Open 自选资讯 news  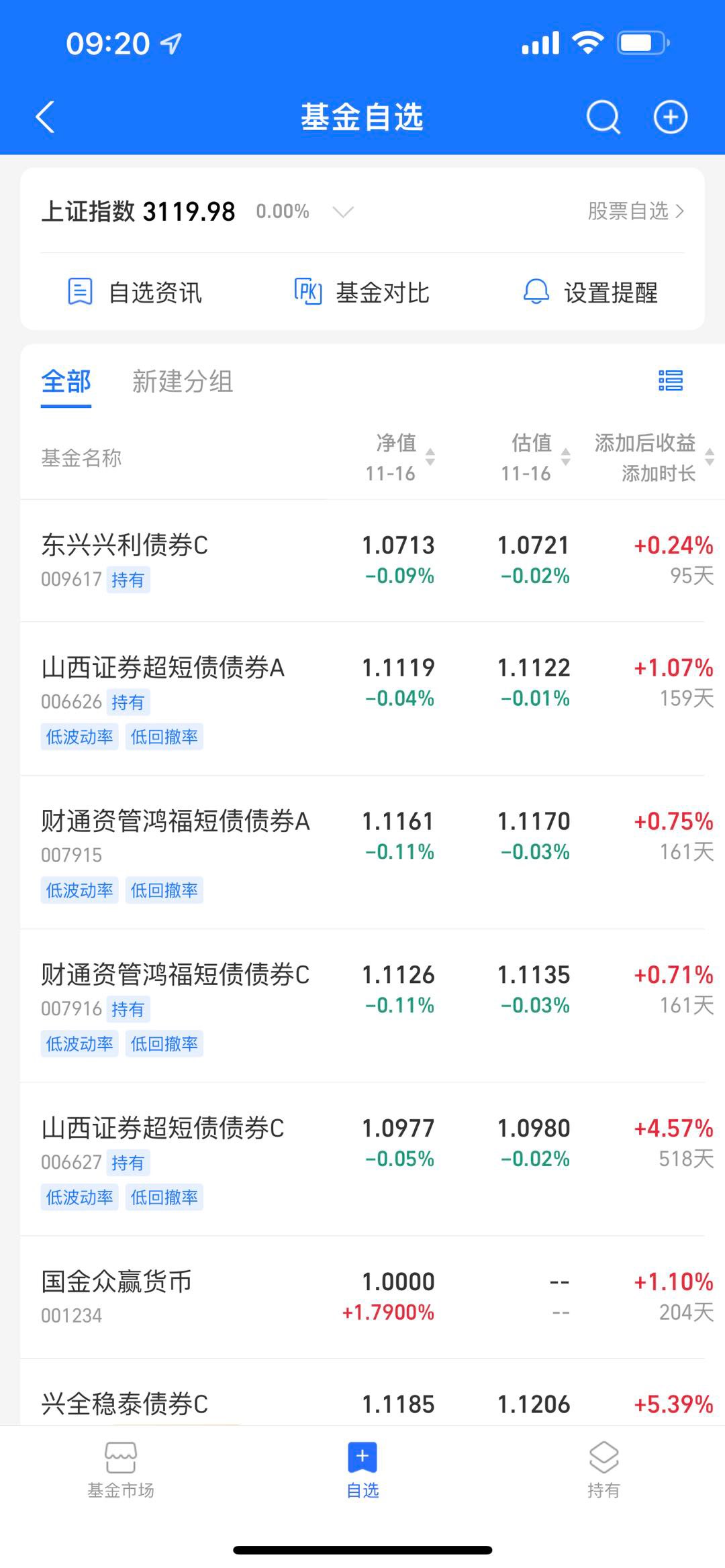[x=135, y=293]
